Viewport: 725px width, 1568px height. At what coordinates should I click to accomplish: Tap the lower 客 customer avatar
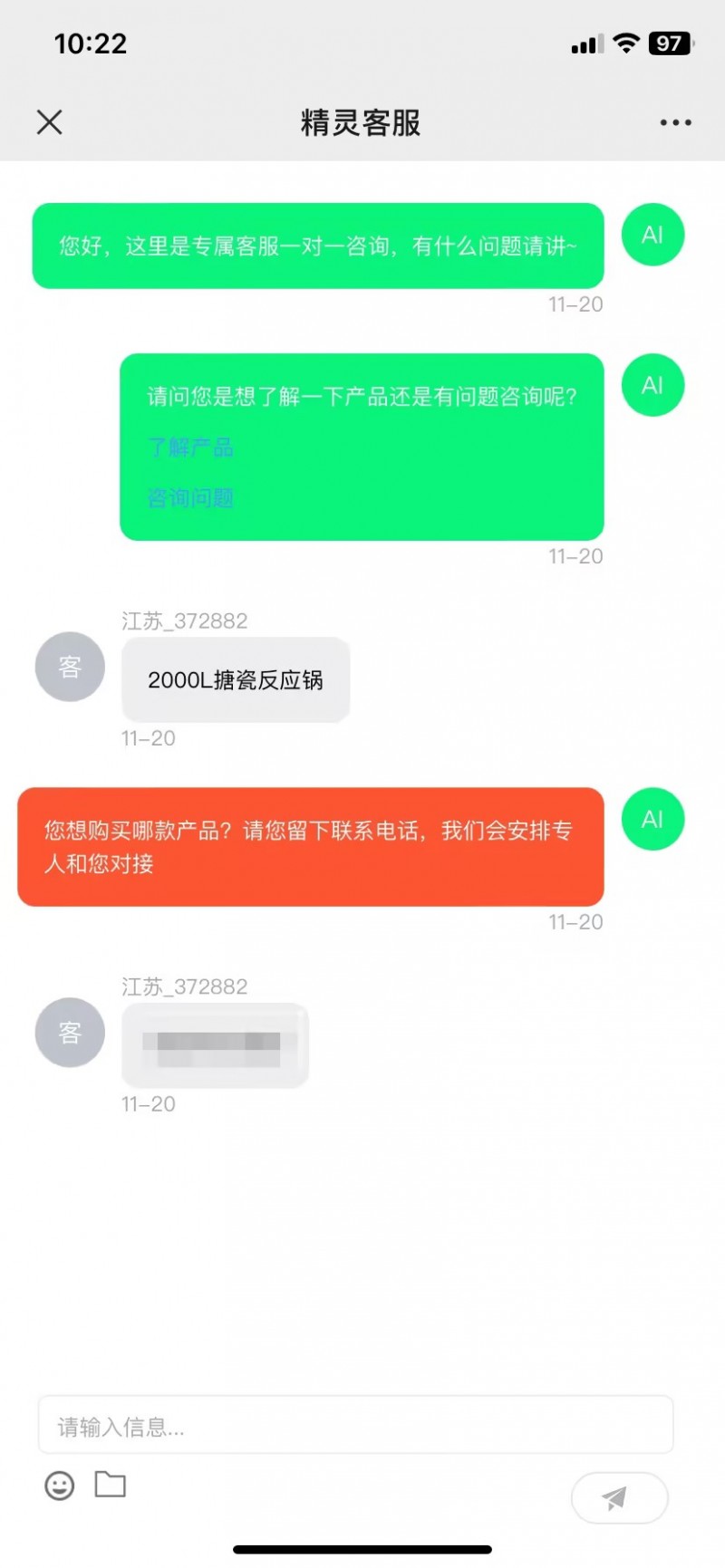70,1033
